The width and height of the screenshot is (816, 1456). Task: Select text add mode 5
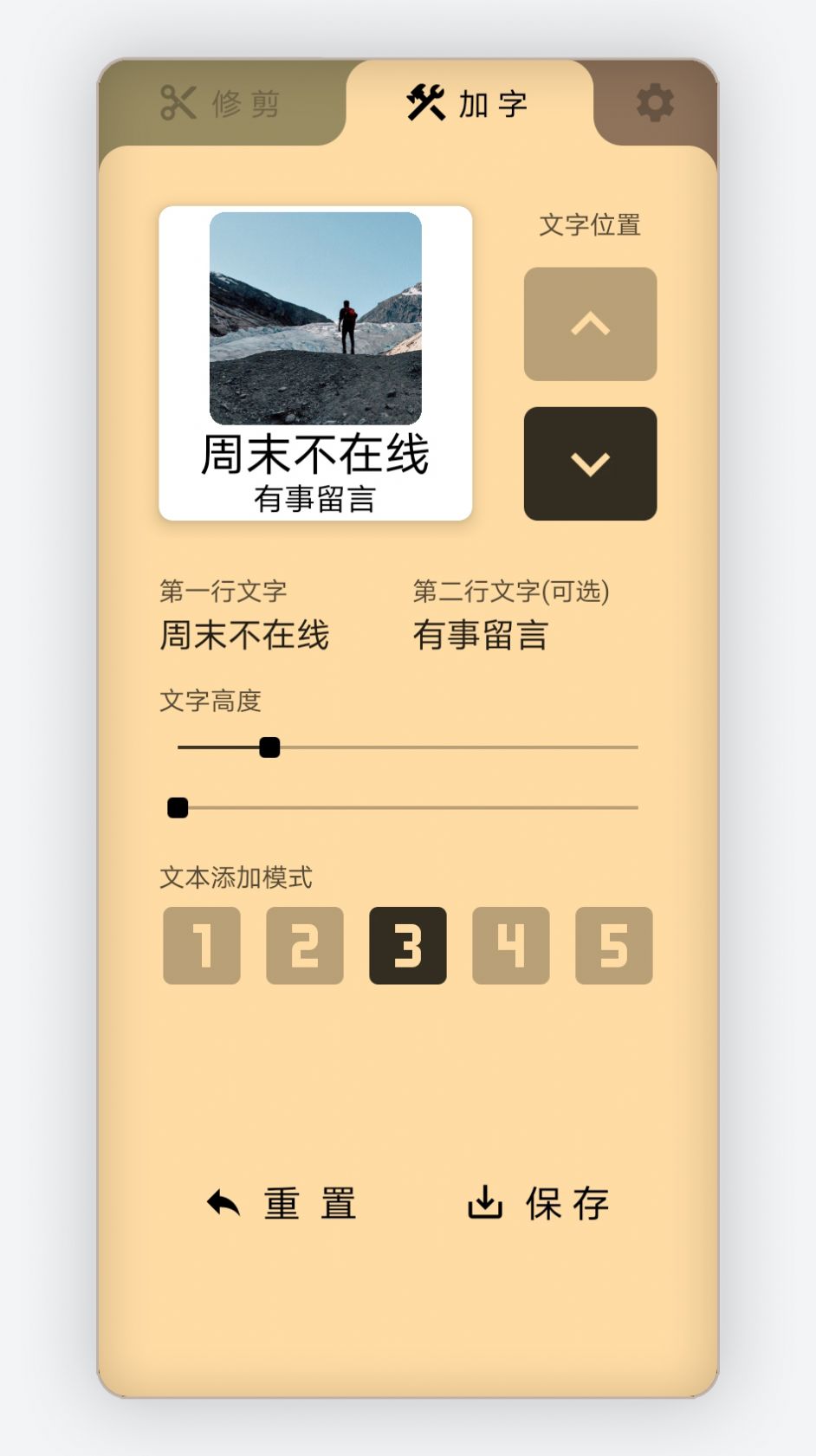click(614, 945)
